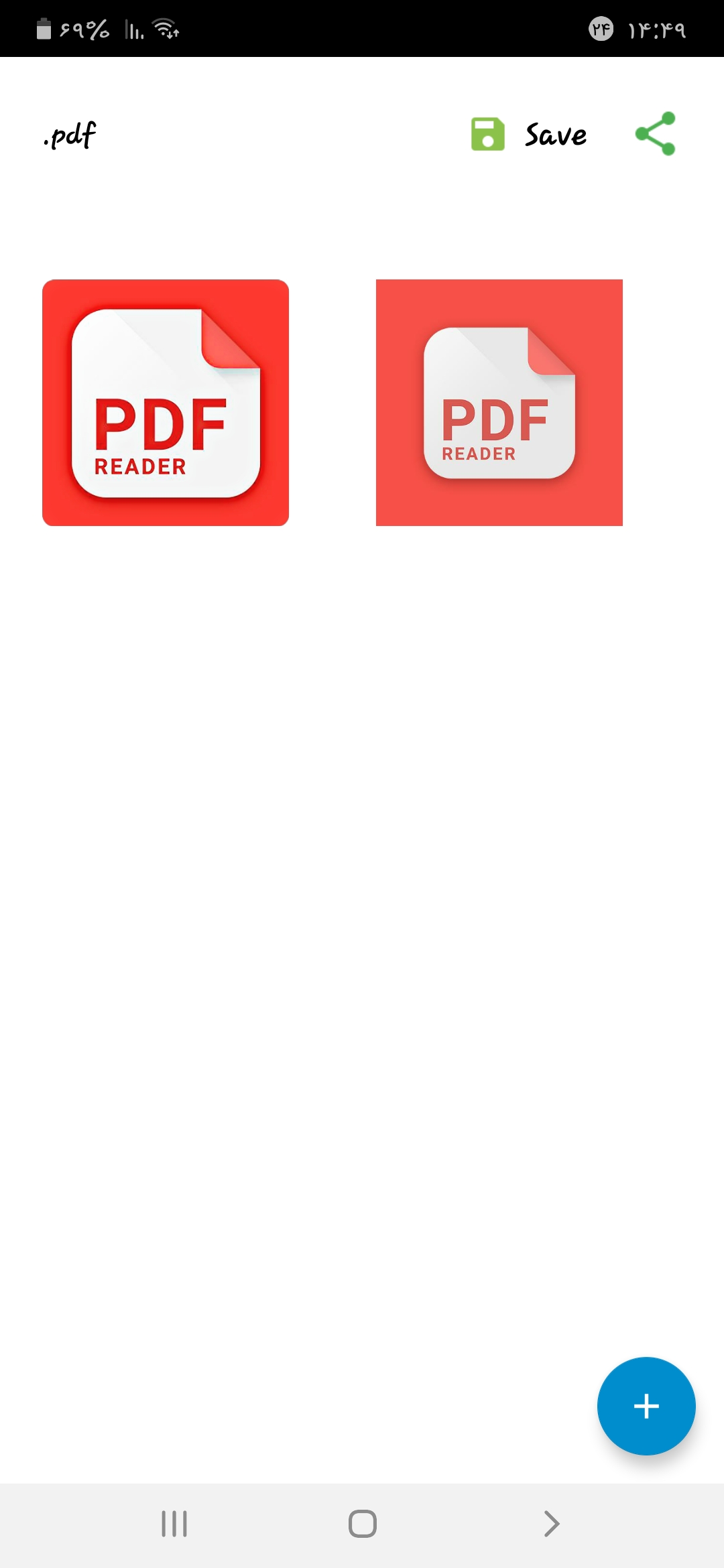
Task: Go to the home screen
Action: point(362,1524)
